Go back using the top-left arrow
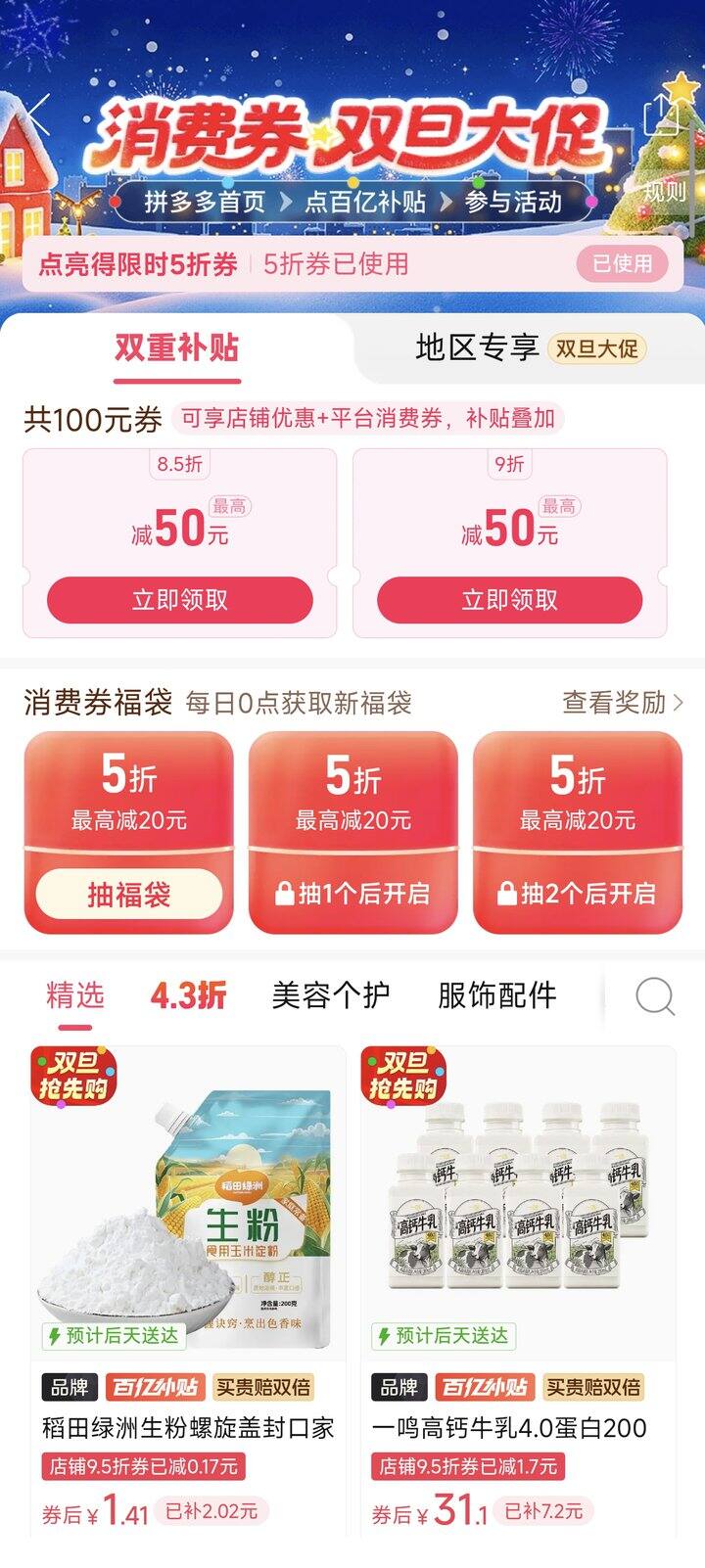 (x=39, y=115)
